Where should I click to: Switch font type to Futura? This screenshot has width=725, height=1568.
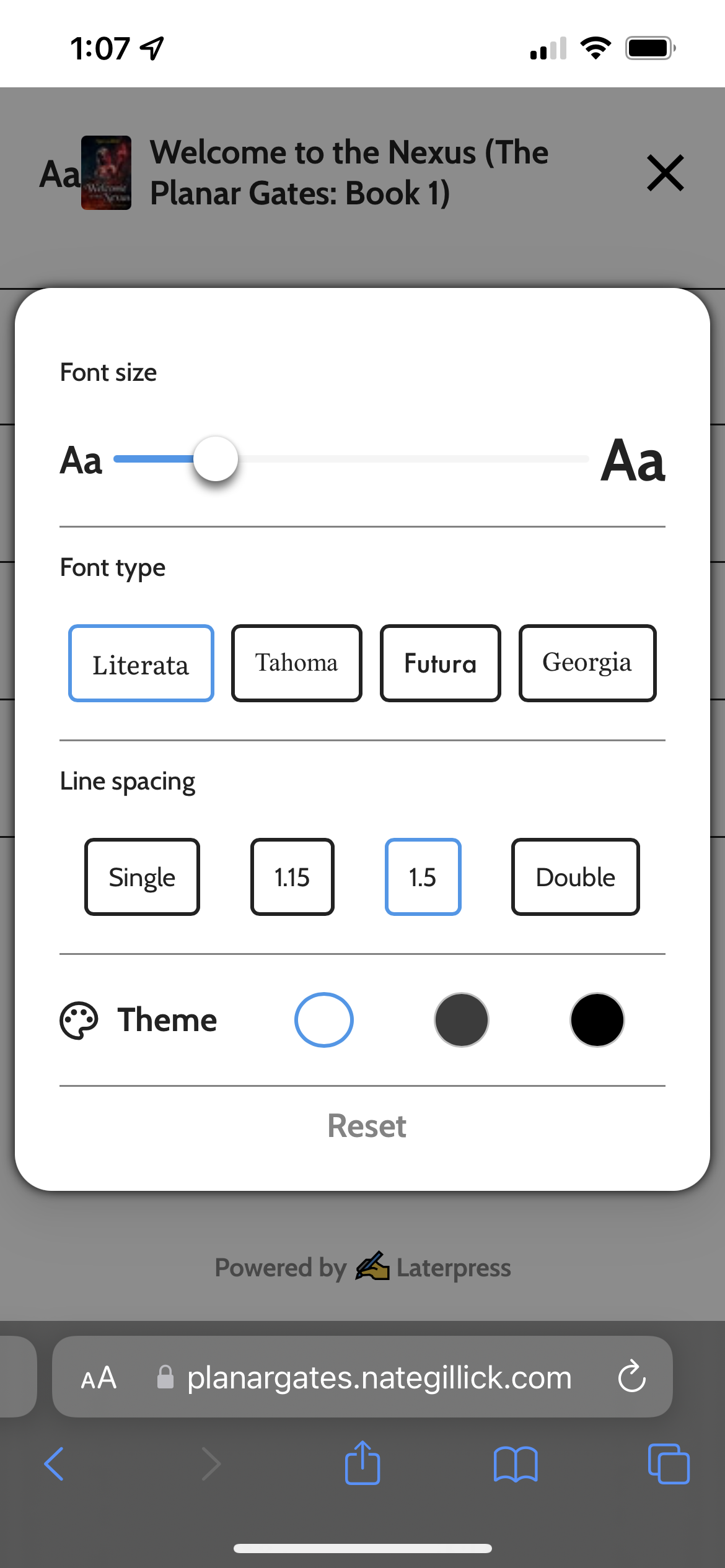tap(441, 663)
